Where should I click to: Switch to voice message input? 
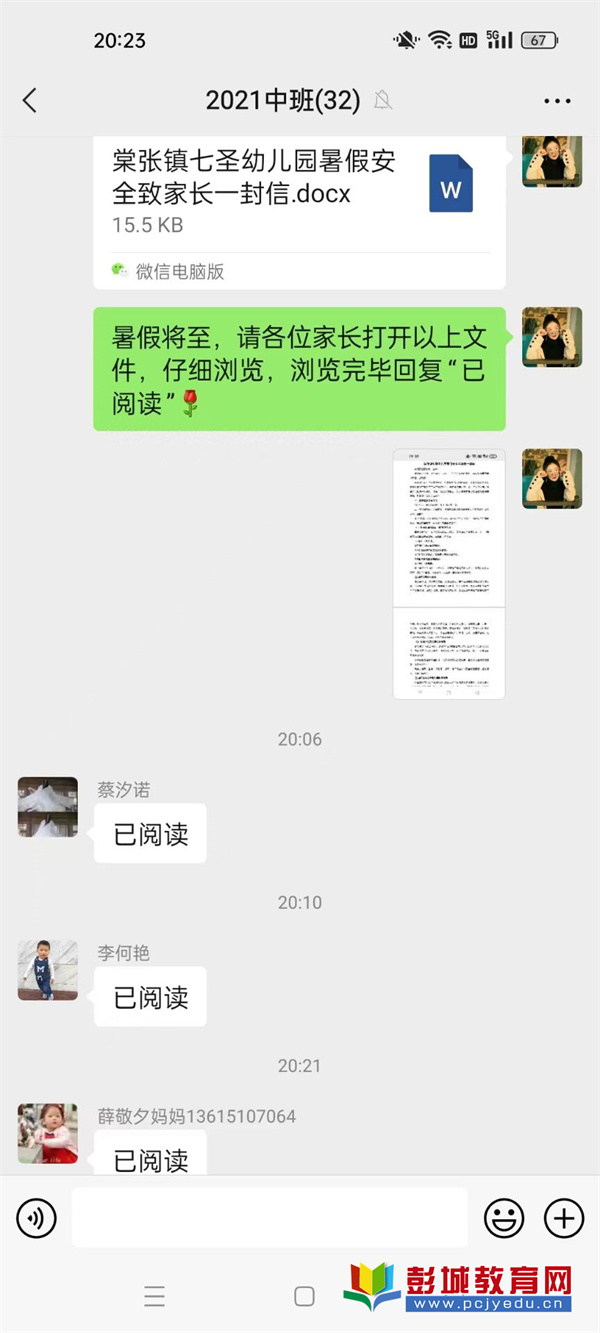(37, 1218)
